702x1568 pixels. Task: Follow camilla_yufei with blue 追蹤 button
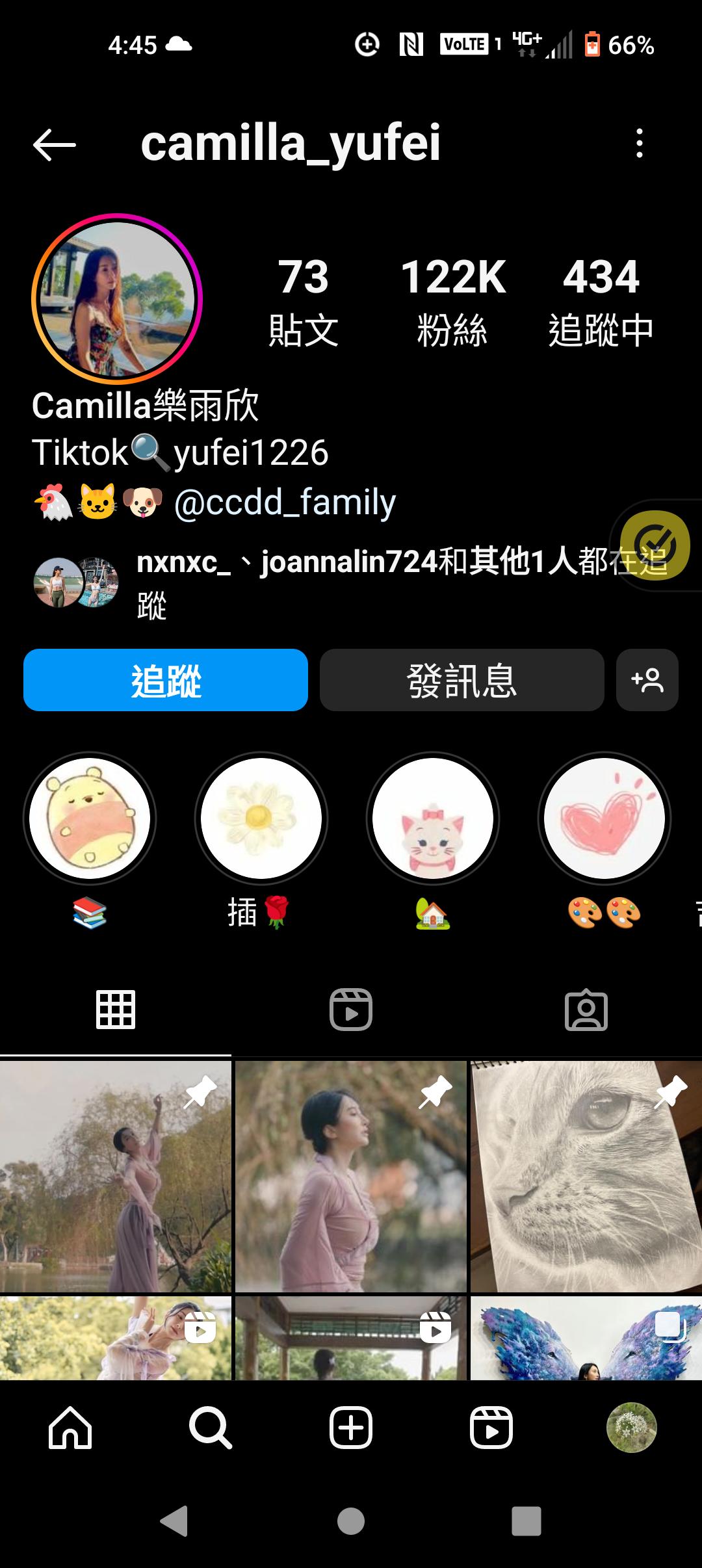166,680
